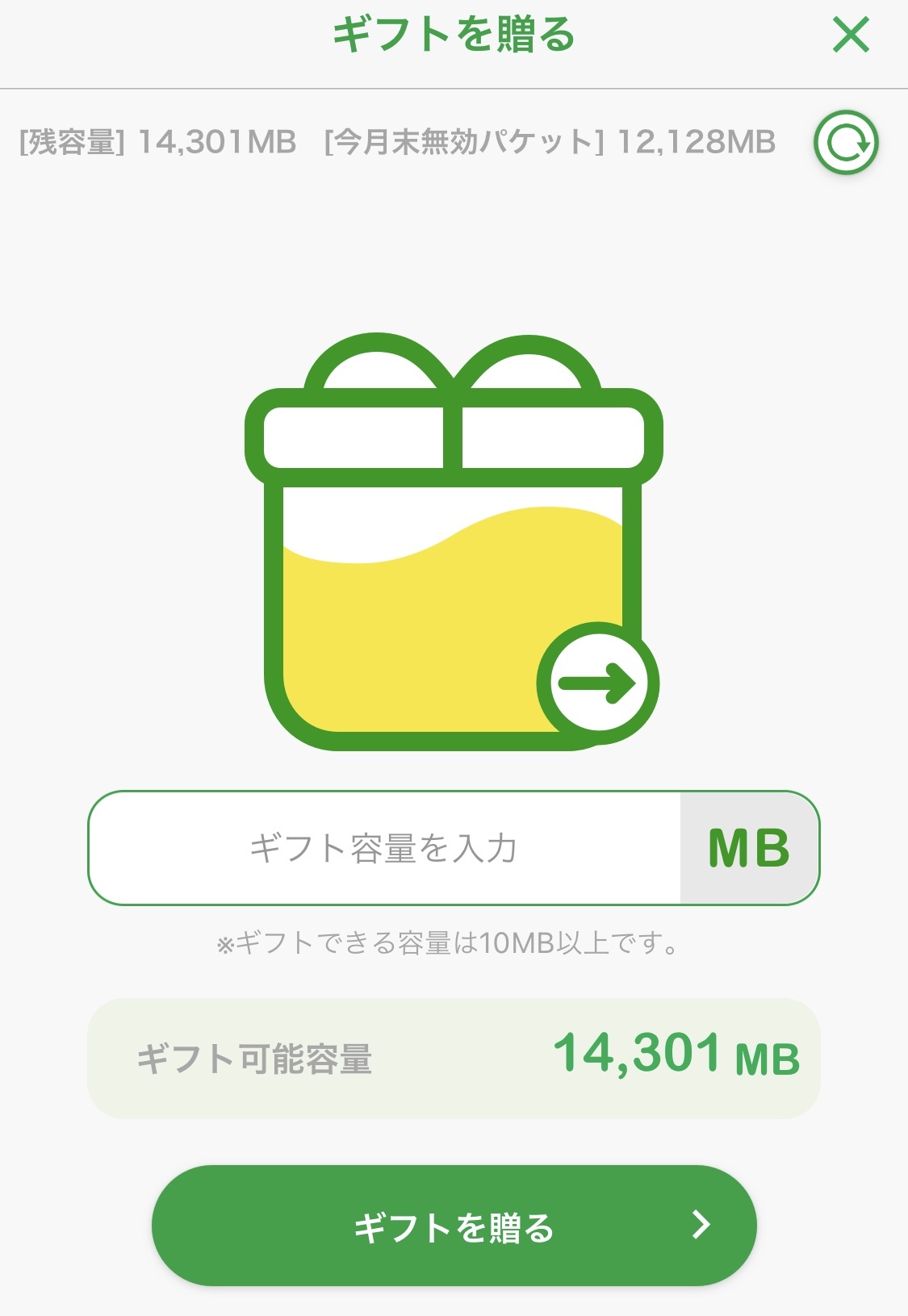Viewport: 908px width, 1316px height.
Task: Tap the green ギフトを贈る button
Action: point(454,1225)
